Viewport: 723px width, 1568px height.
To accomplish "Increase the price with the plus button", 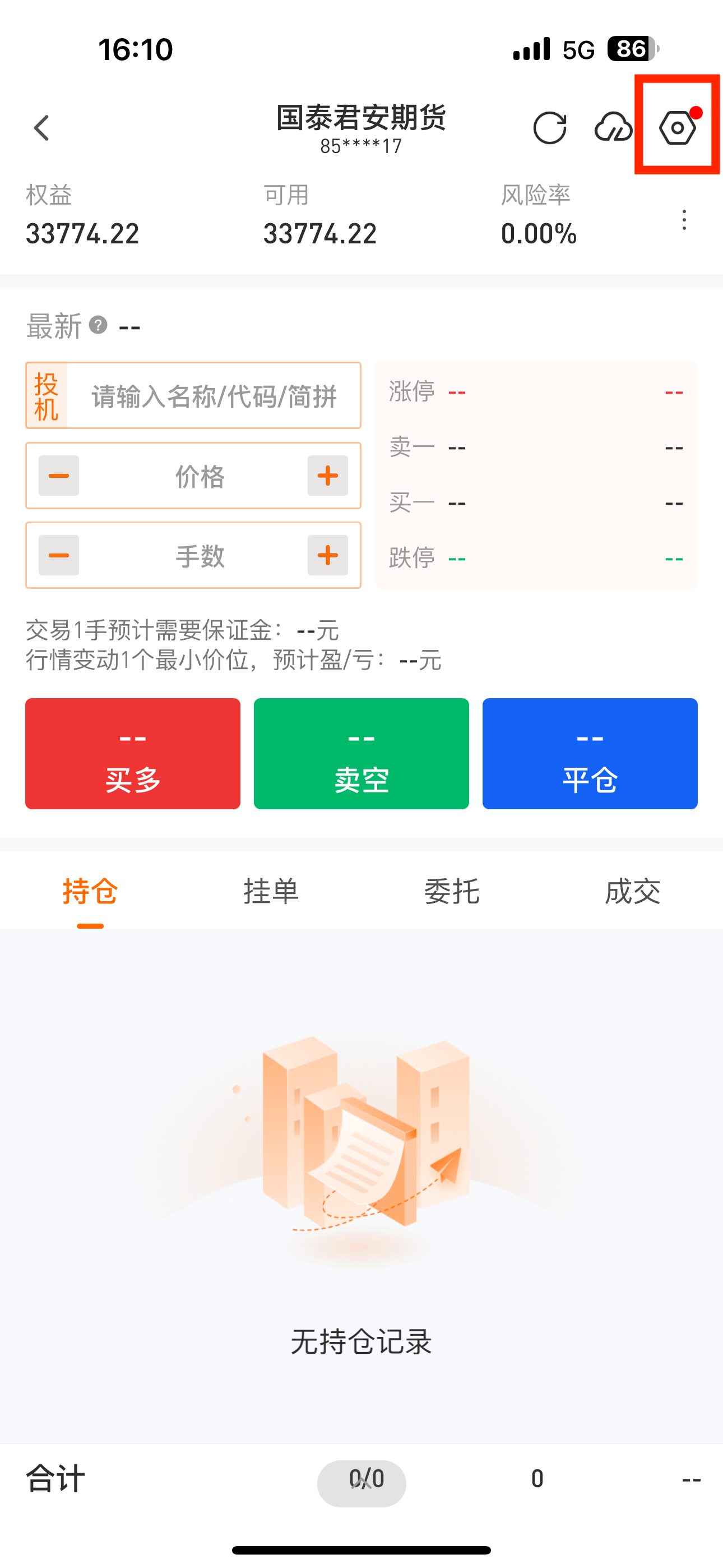I will tap(327, 476).
